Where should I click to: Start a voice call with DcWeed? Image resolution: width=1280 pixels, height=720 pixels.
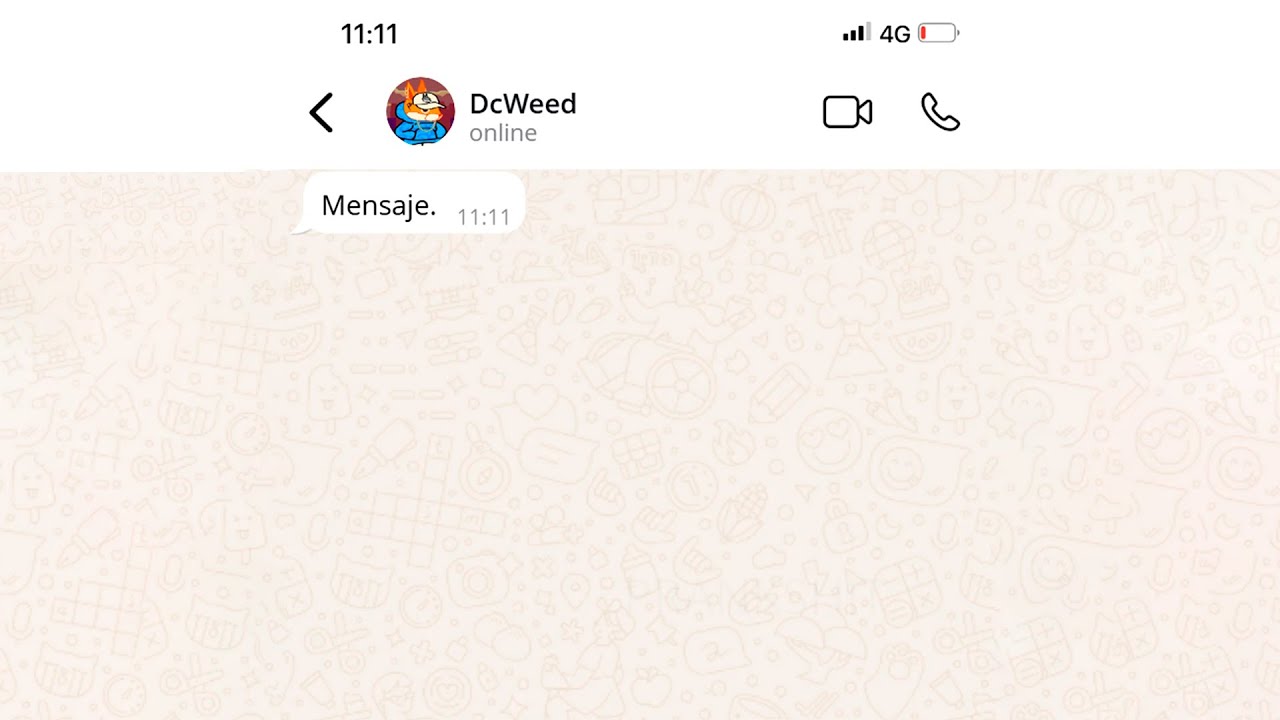pyautogui.click(x=940, y=113)
